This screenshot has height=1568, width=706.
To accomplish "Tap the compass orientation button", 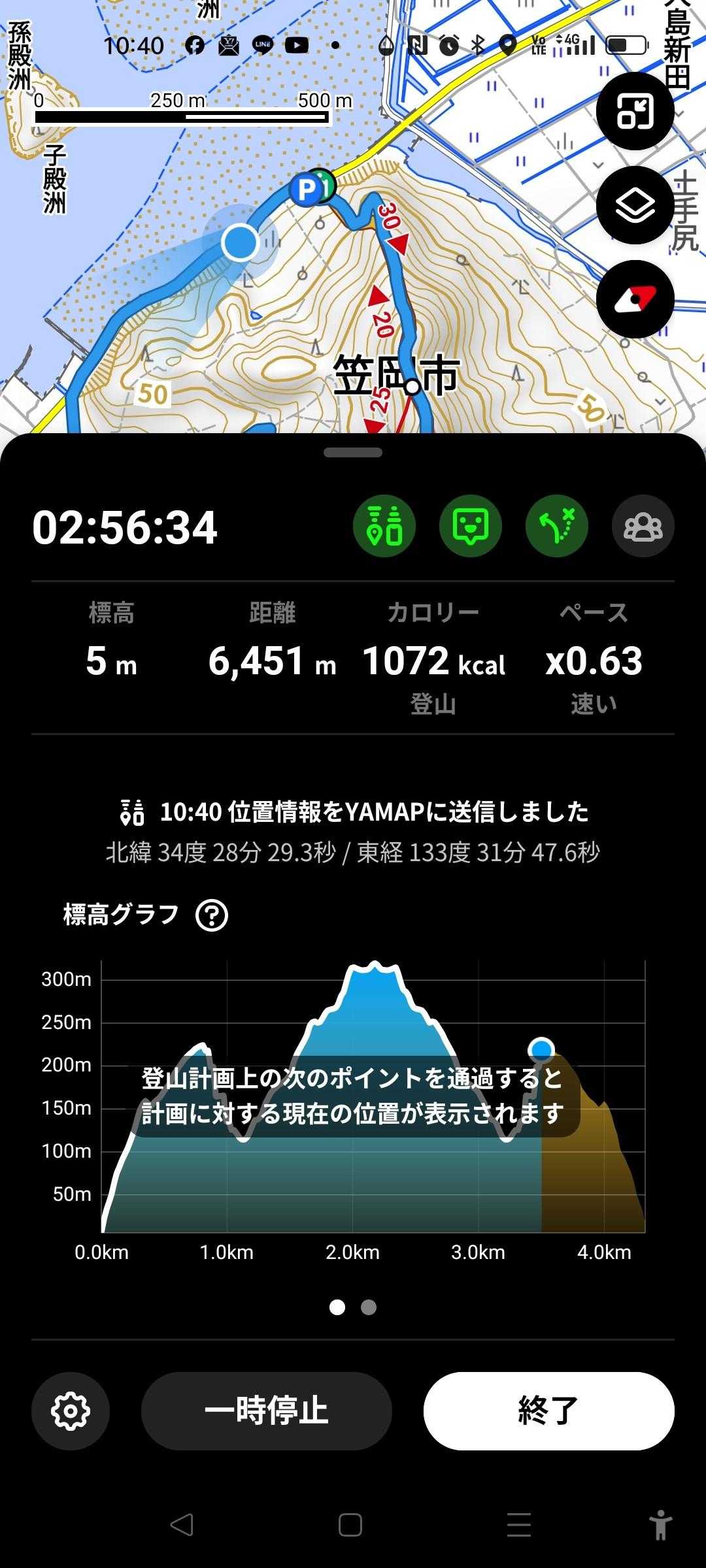I will pos(635,299).
